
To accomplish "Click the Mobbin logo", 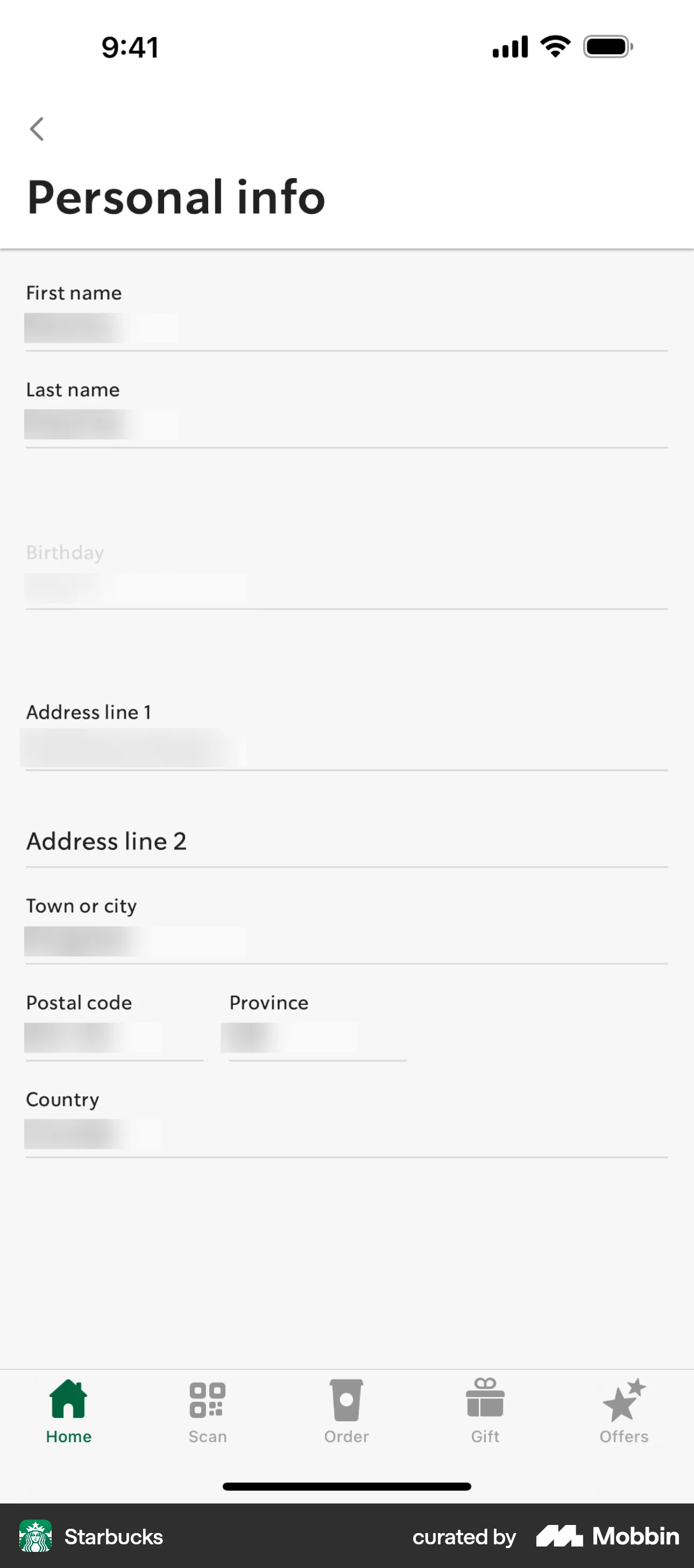I will pyautogui.click(x=561, y=1536).
